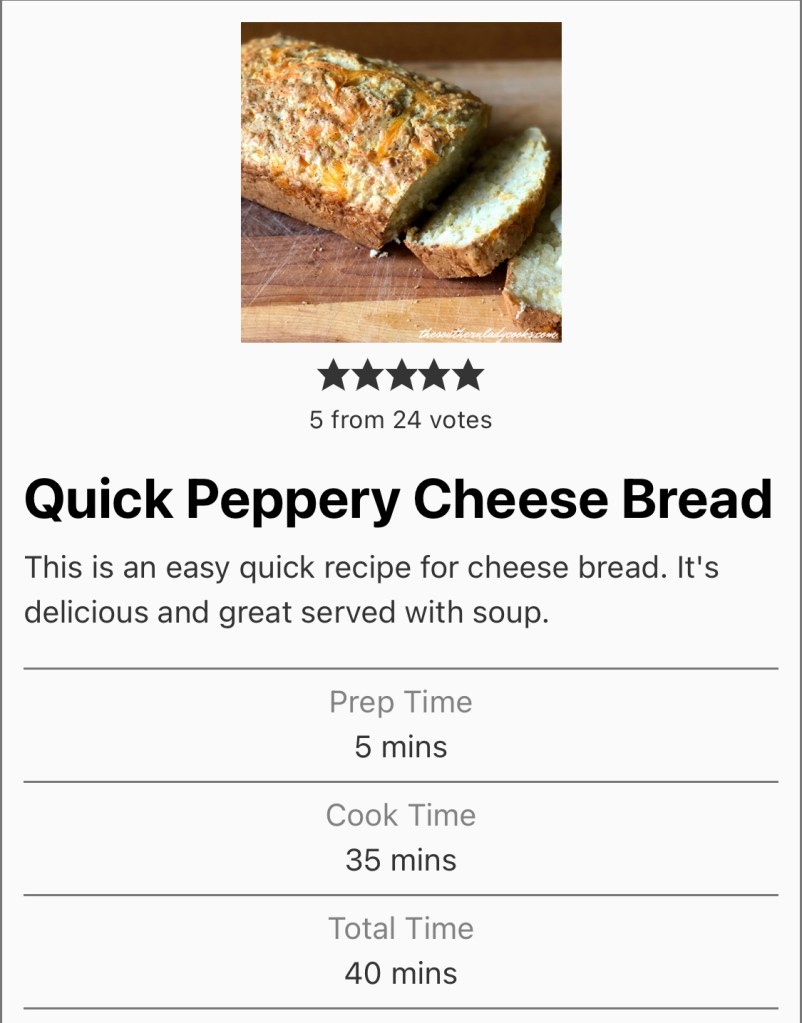Open the cheese bread recipe photo

pyautogui.click(x=400, y=182)
